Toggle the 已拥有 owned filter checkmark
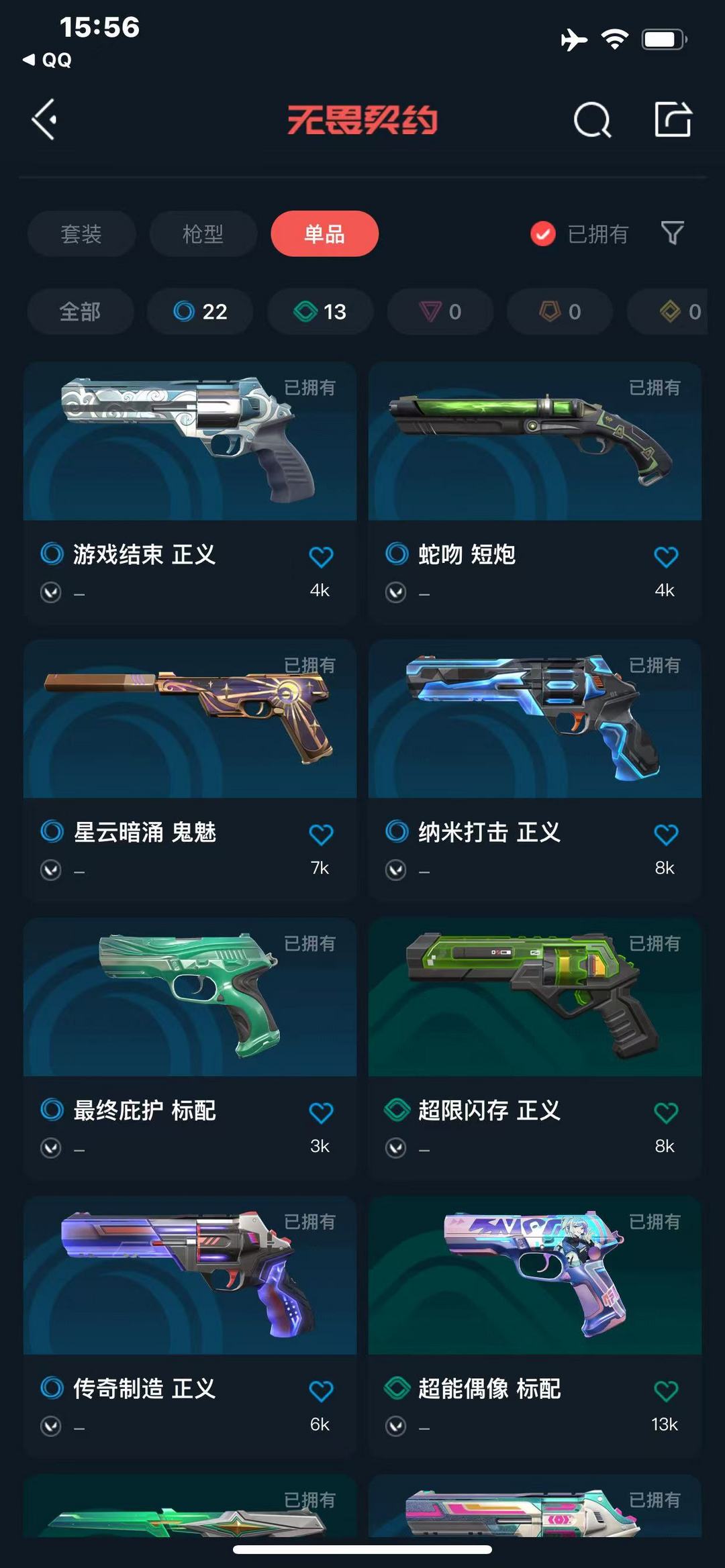The image size is (725, 1568). point(542,233)
